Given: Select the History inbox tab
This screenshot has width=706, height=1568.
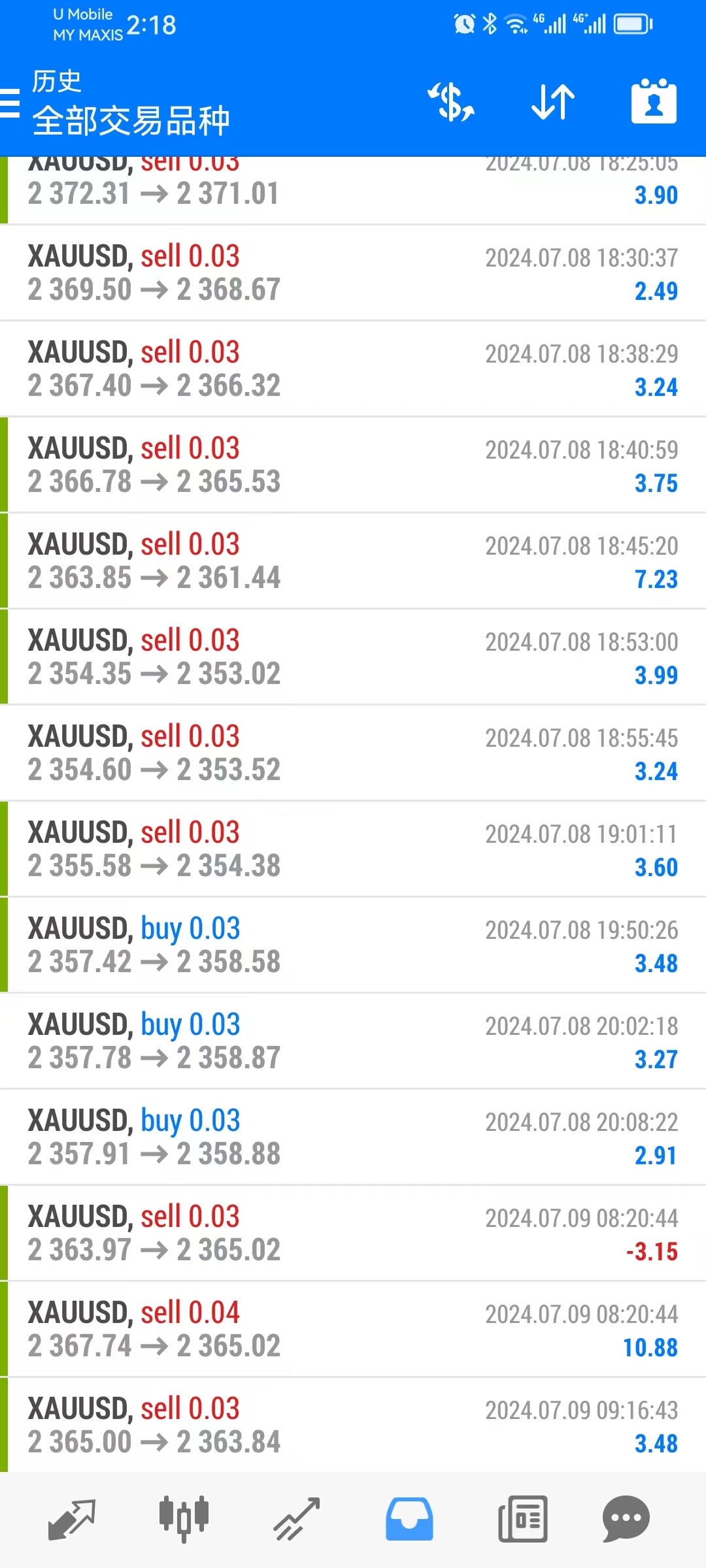Looking at the screenshot, I should click(409, 1518).
